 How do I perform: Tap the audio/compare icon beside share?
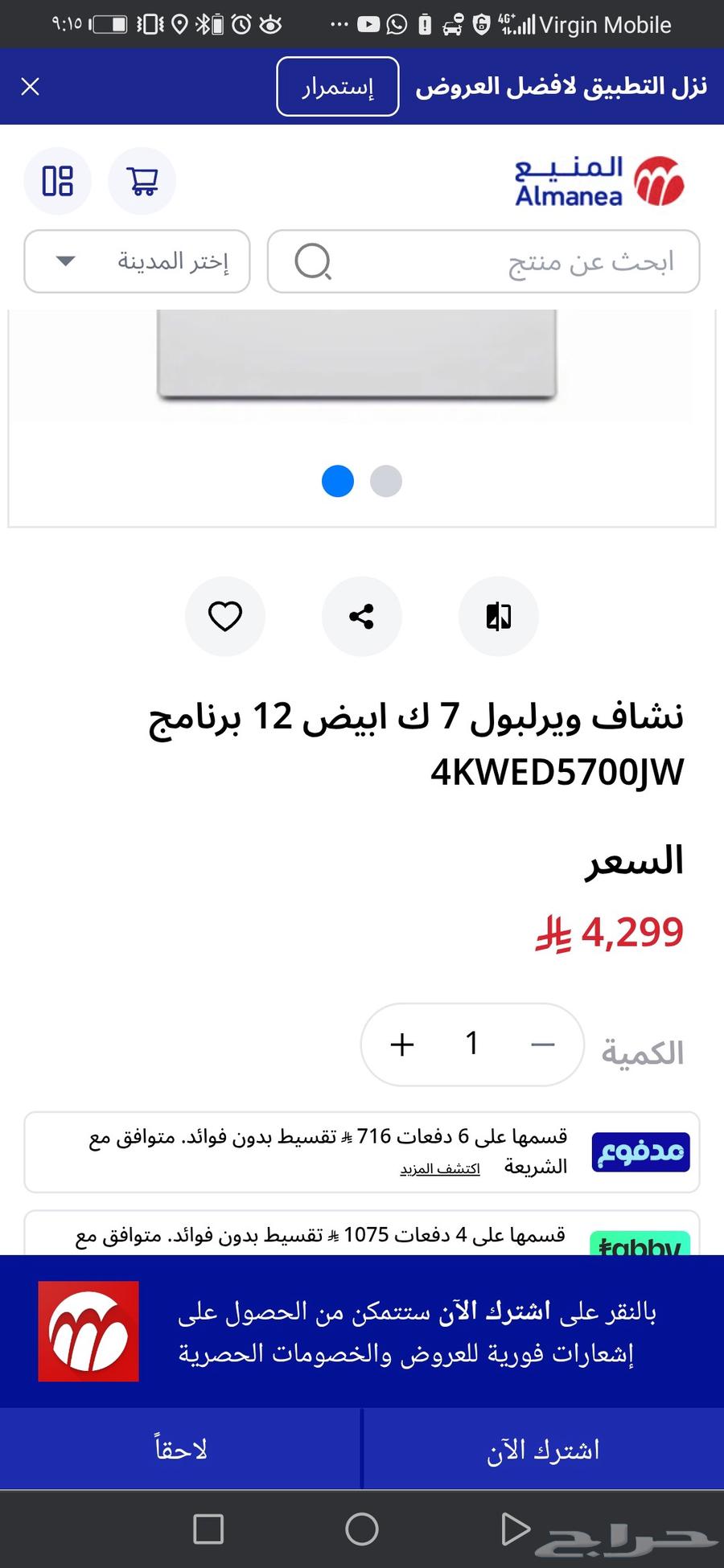pos(498,616)
